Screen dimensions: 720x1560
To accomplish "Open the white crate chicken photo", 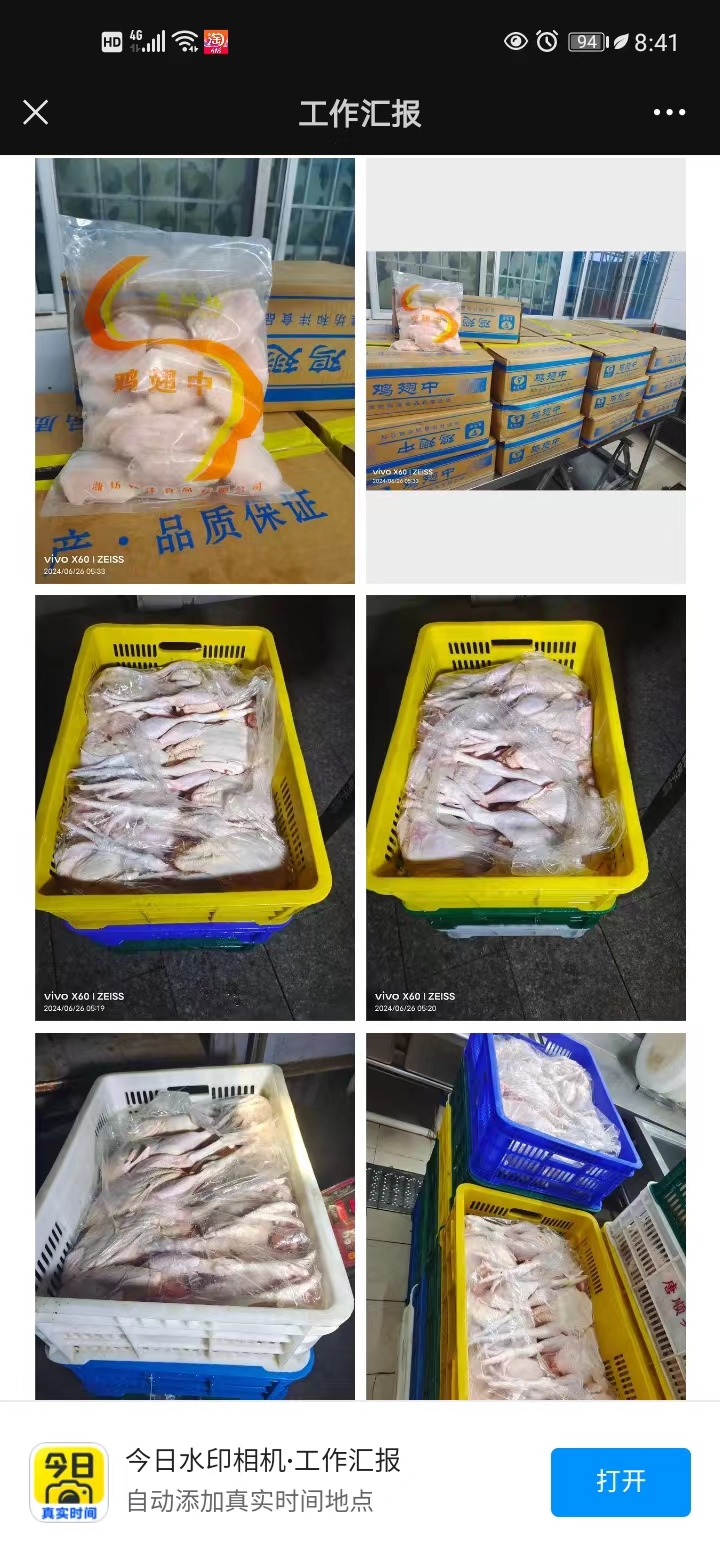I will 195,1215.
